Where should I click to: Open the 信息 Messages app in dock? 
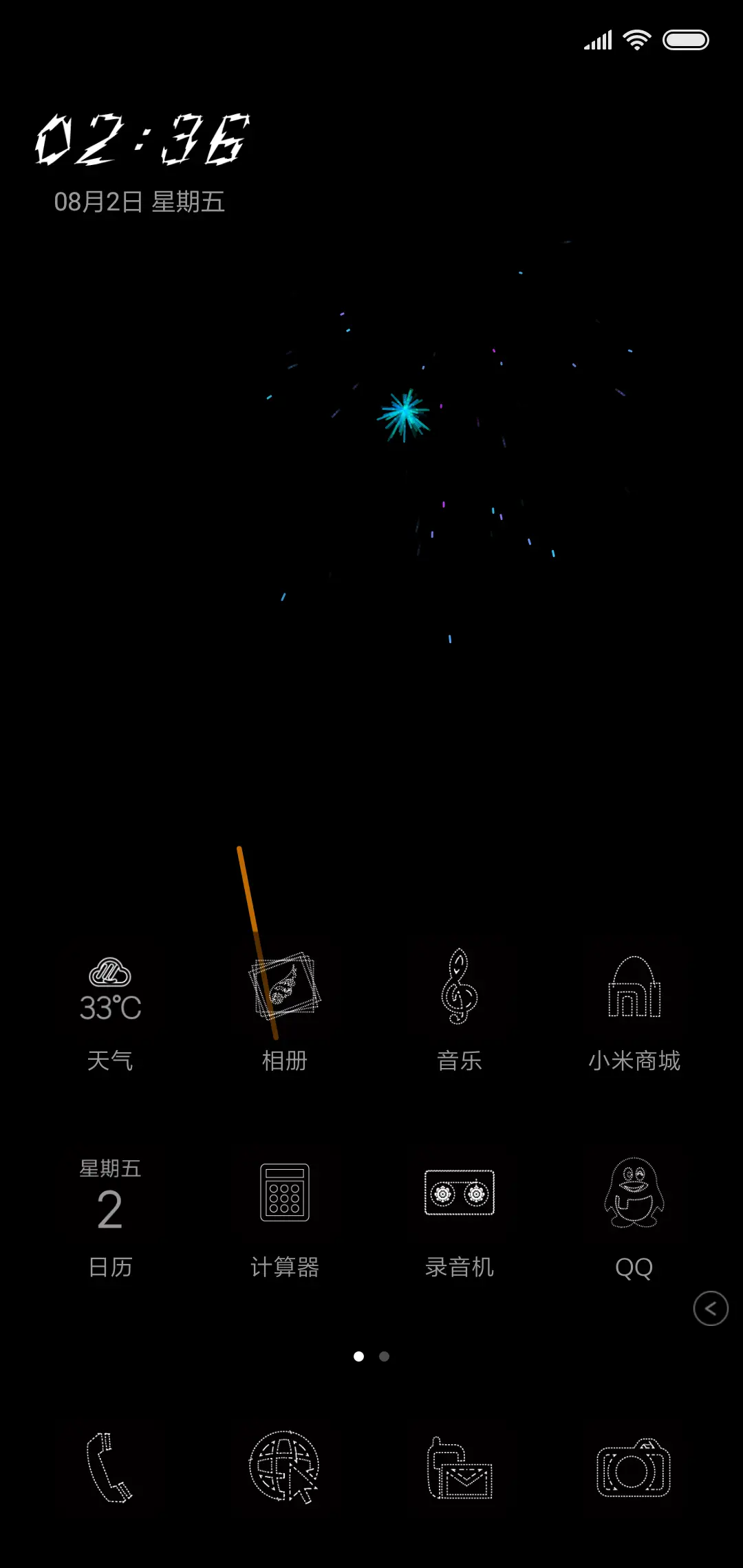pos(460,1465)
